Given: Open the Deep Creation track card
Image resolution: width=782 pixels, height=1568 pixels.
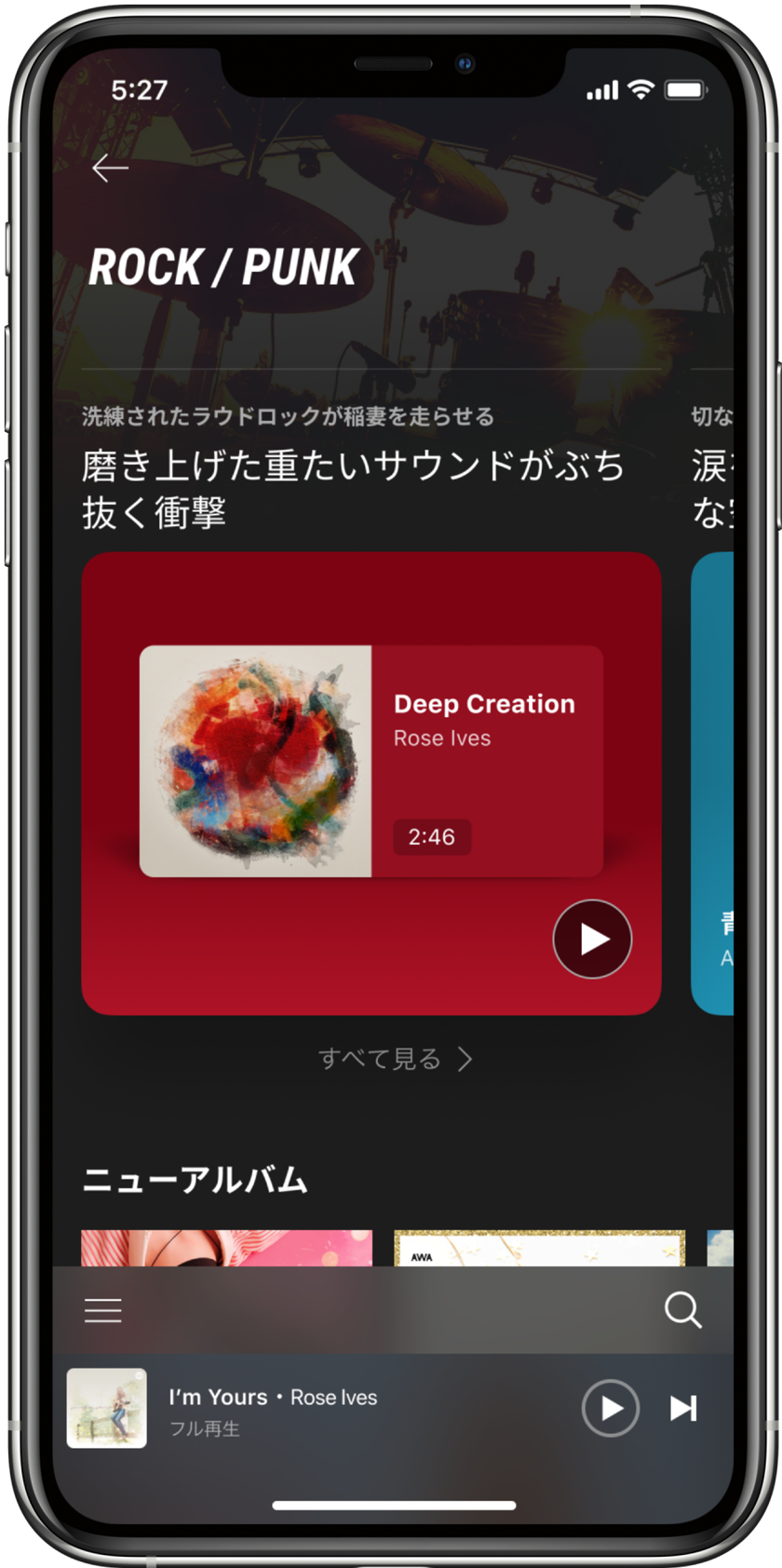Looking at the screenshot, I should (x=371, y=761).
